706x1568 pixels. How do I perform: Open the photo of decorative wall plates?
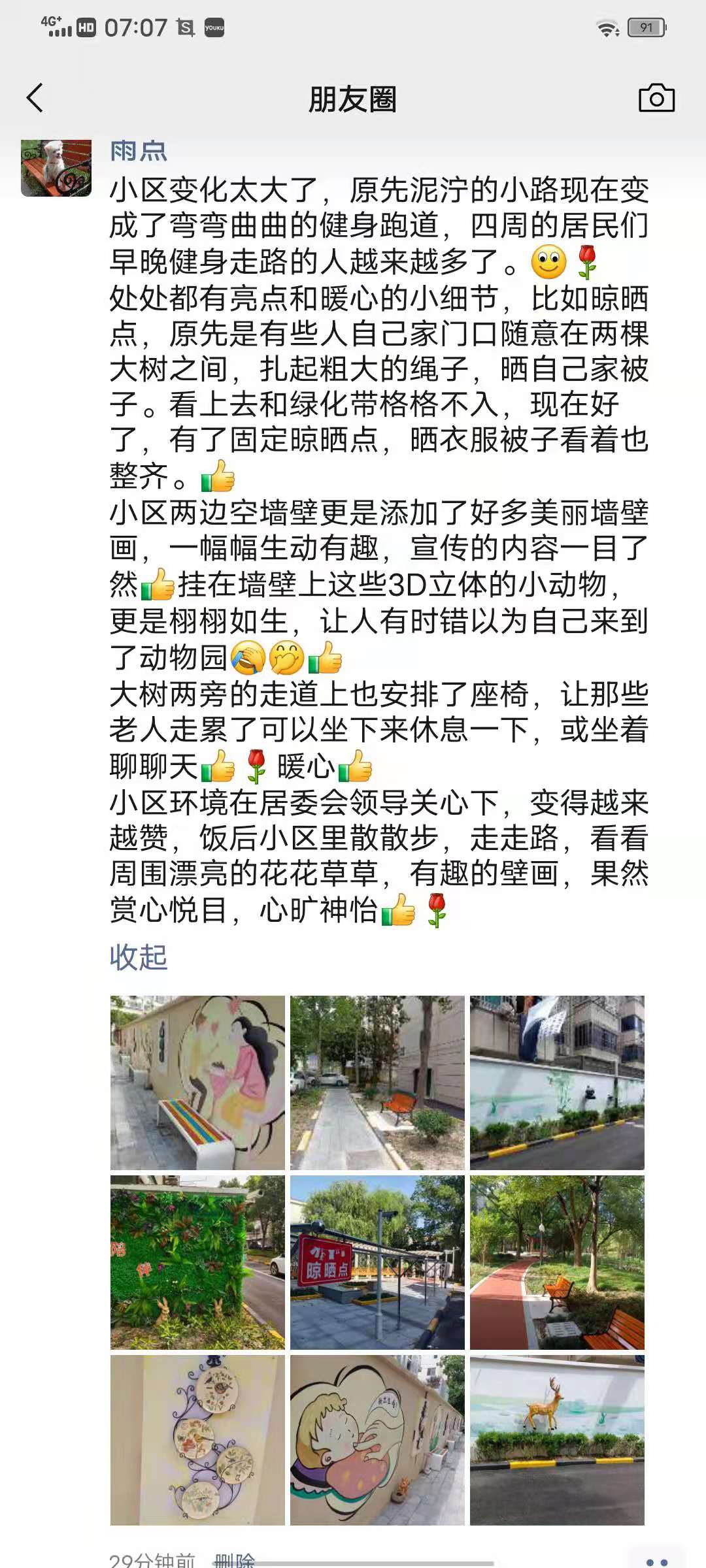[197, 1441]
